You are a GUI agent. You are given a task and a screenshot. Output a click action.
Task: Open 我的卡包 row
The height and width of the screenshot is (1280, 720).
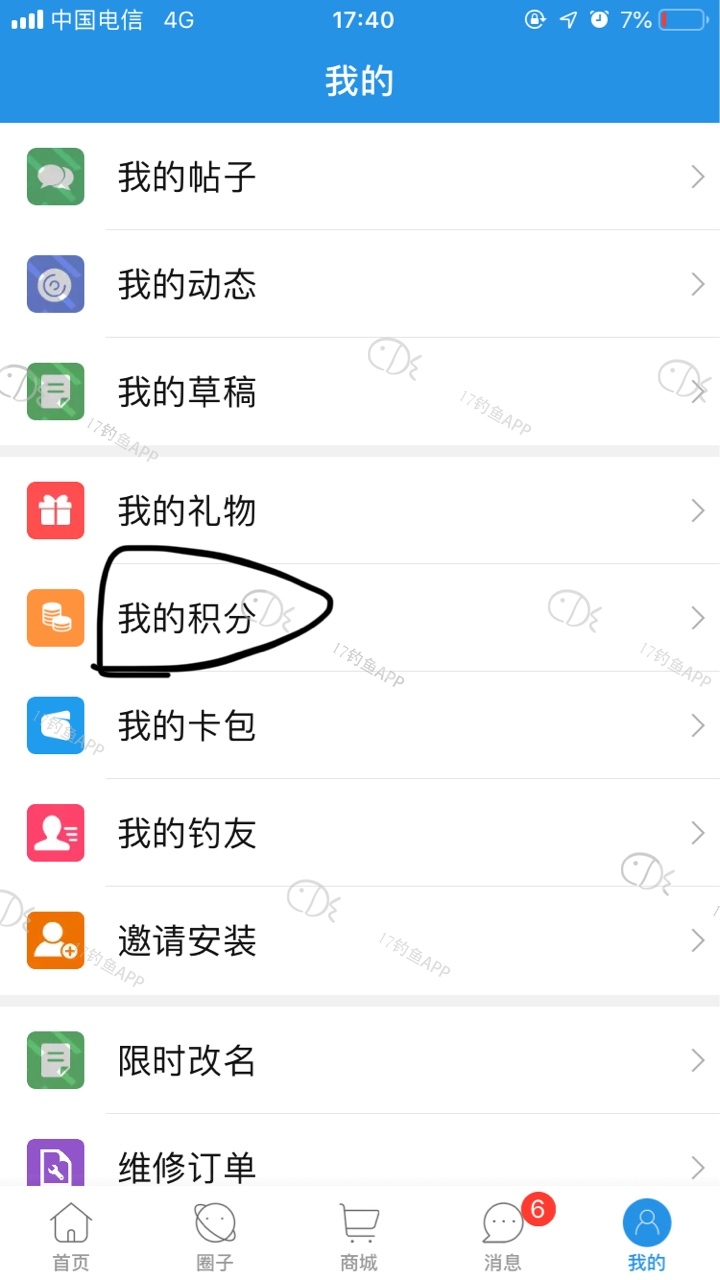360,726
